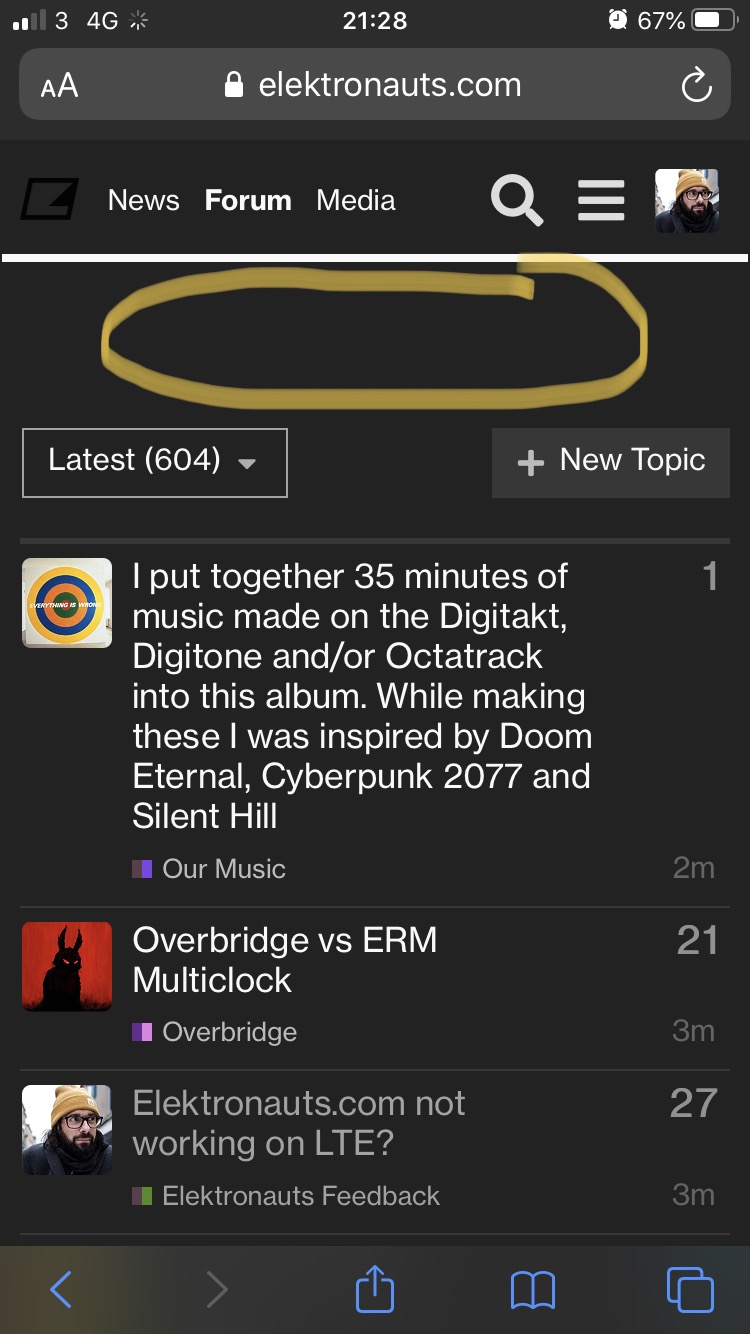Viewport: 750px width, 1334px height.
Task: Open the 35 minutes of music topic
Action: (x=362, y=696)
